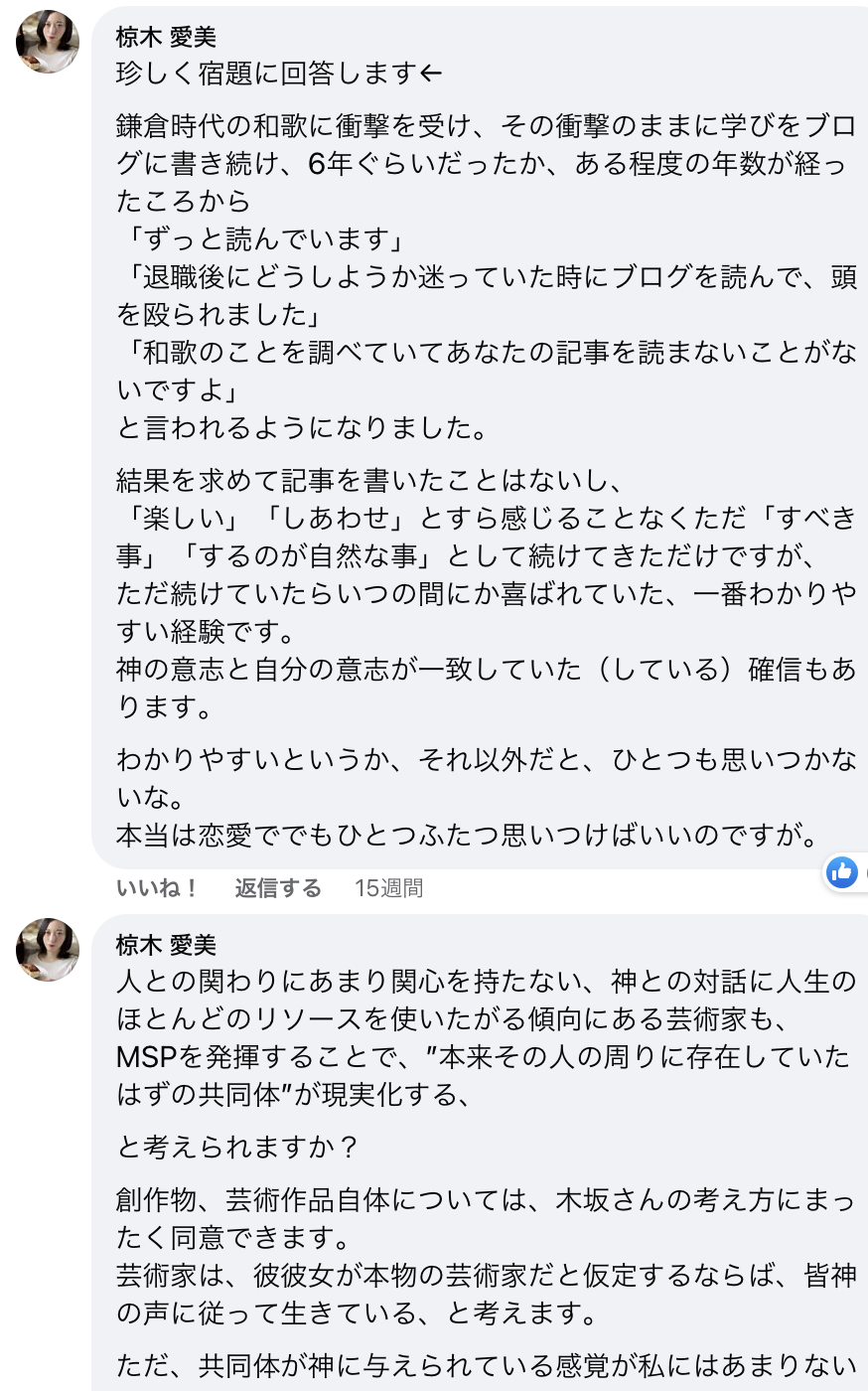View the like reaction badge on first comment
The width and height of the screenshot is (868, 1391).
coord(842,872)
